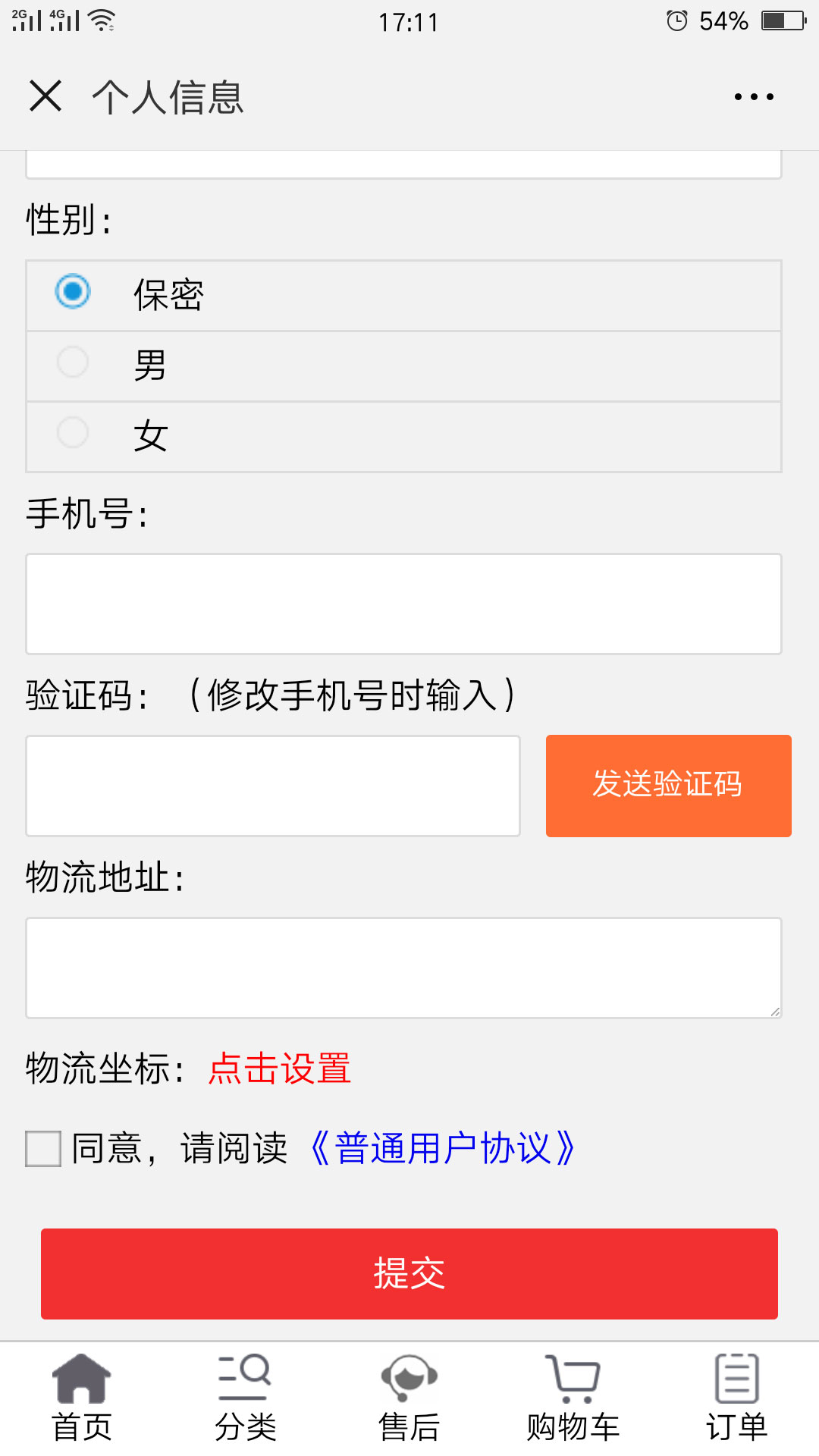The height and width of the screenshot is (1456, 819).
Task: Select the 保密 gender option
Action: pyautogui.click(x=403, y=296)
